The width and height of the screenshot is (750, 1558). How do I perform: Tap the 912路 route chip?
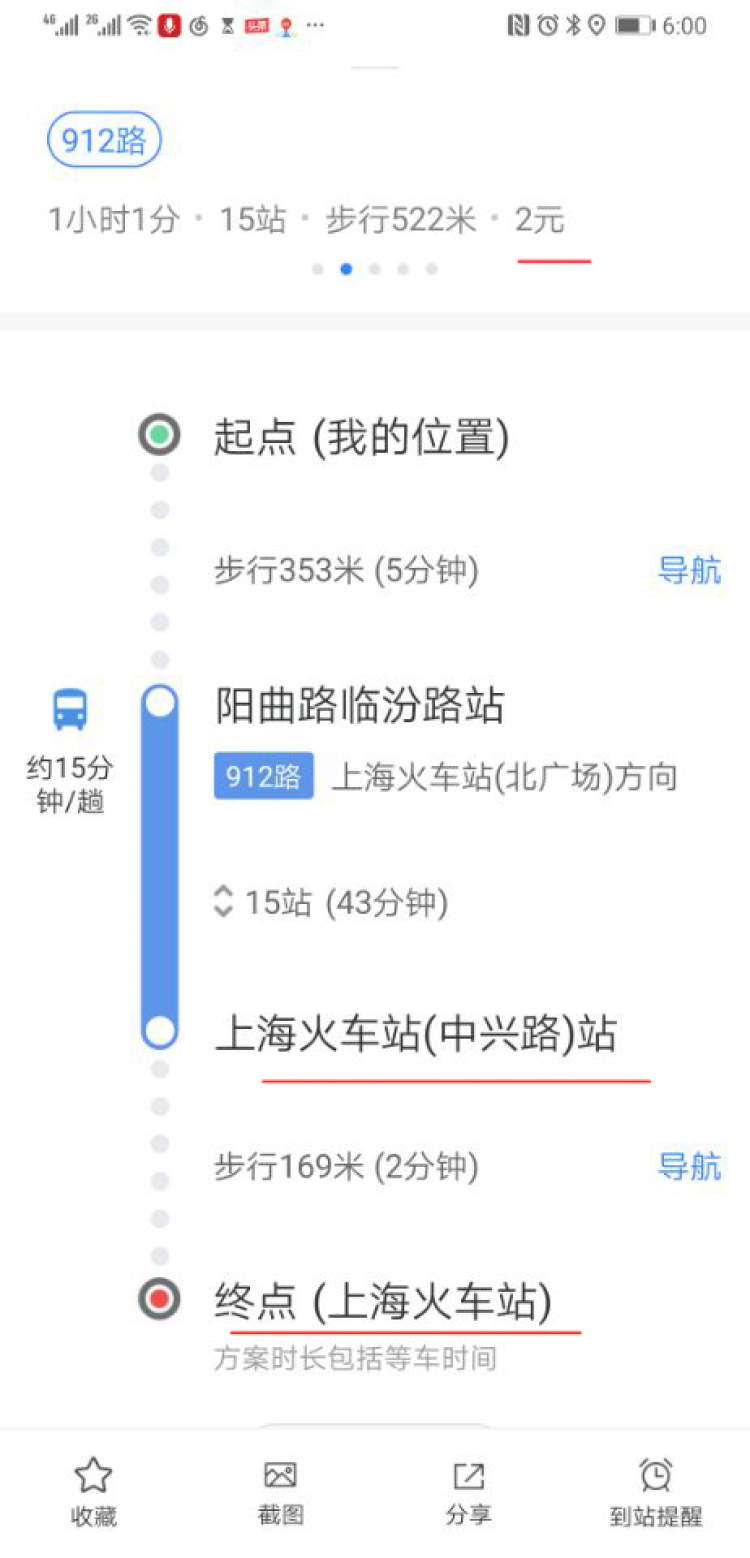(x=104, y=142)
